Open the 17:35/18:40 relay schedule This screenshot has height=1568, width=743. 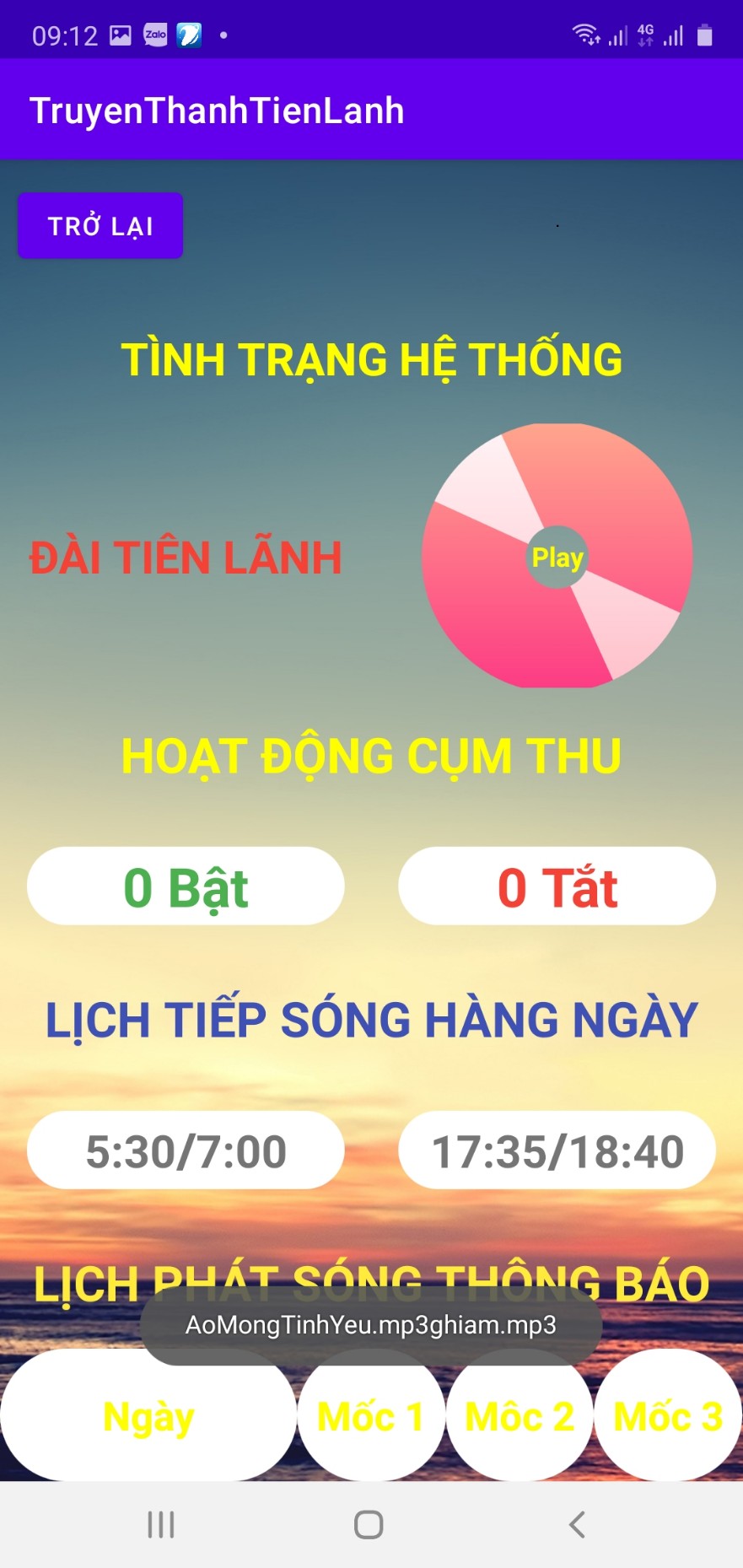coord(557,1150)
